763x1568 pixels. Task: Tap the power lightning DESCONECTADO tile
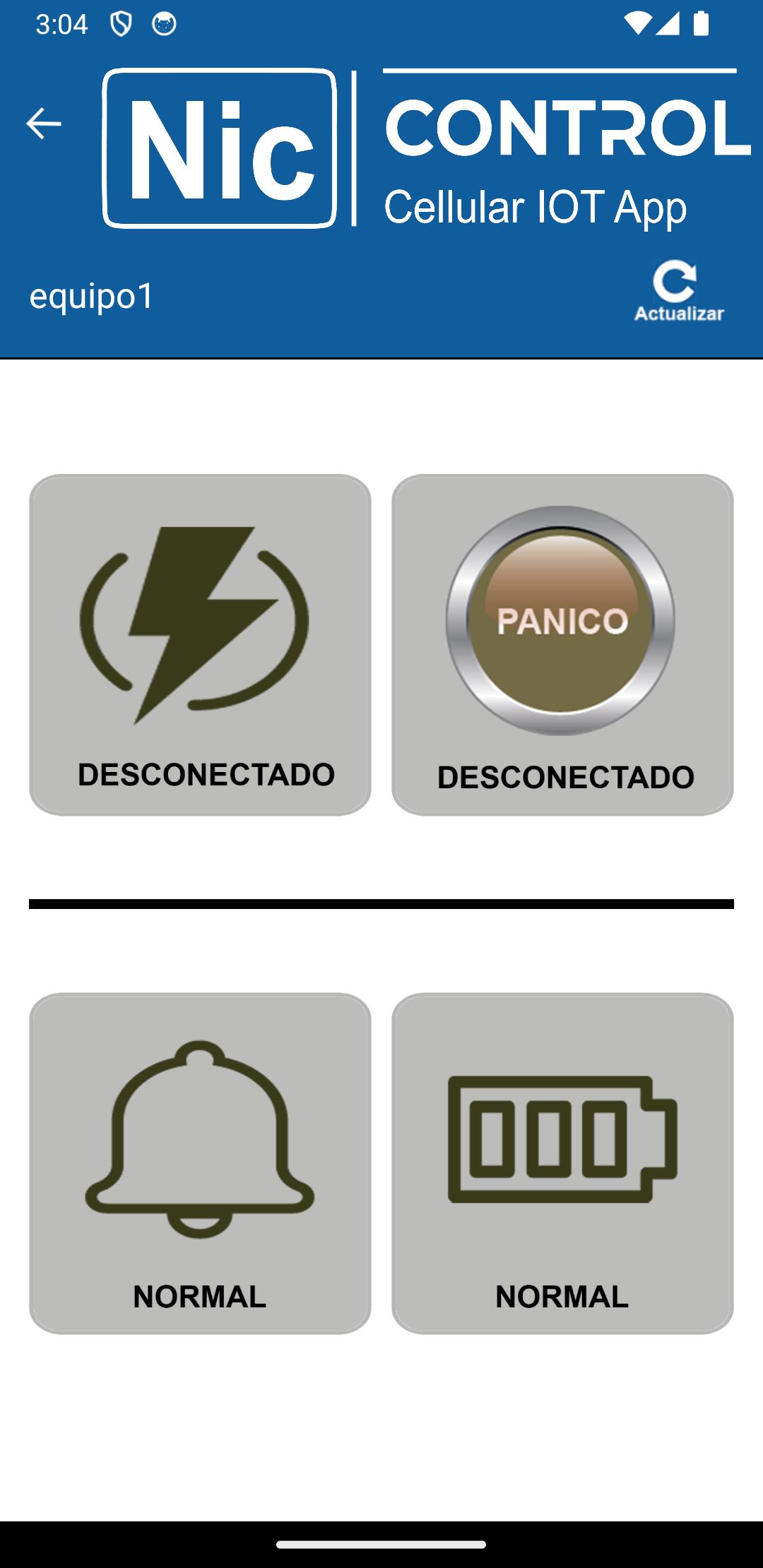200,645
